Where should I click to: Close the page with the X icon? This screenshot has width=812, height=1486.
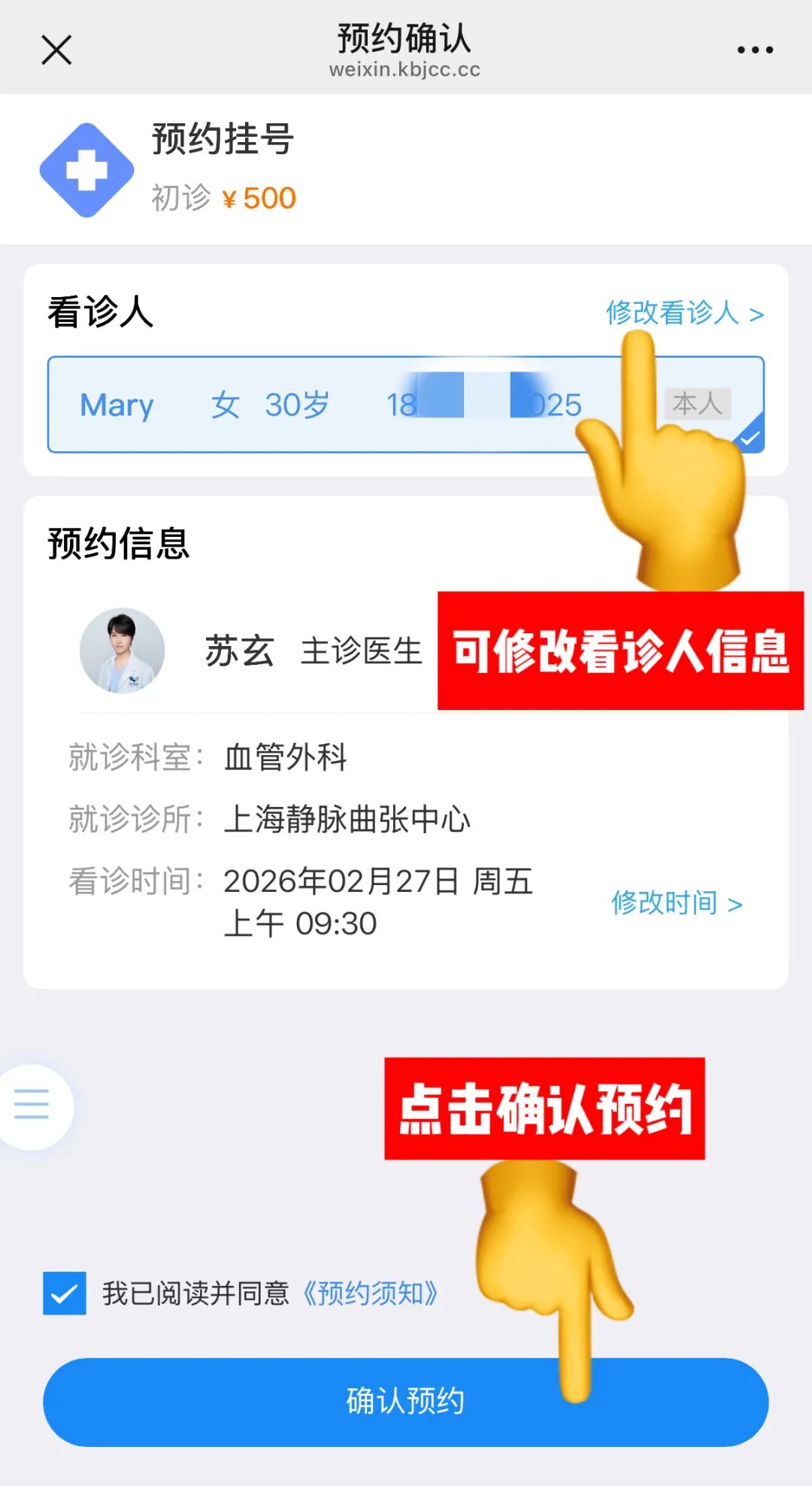55,50
